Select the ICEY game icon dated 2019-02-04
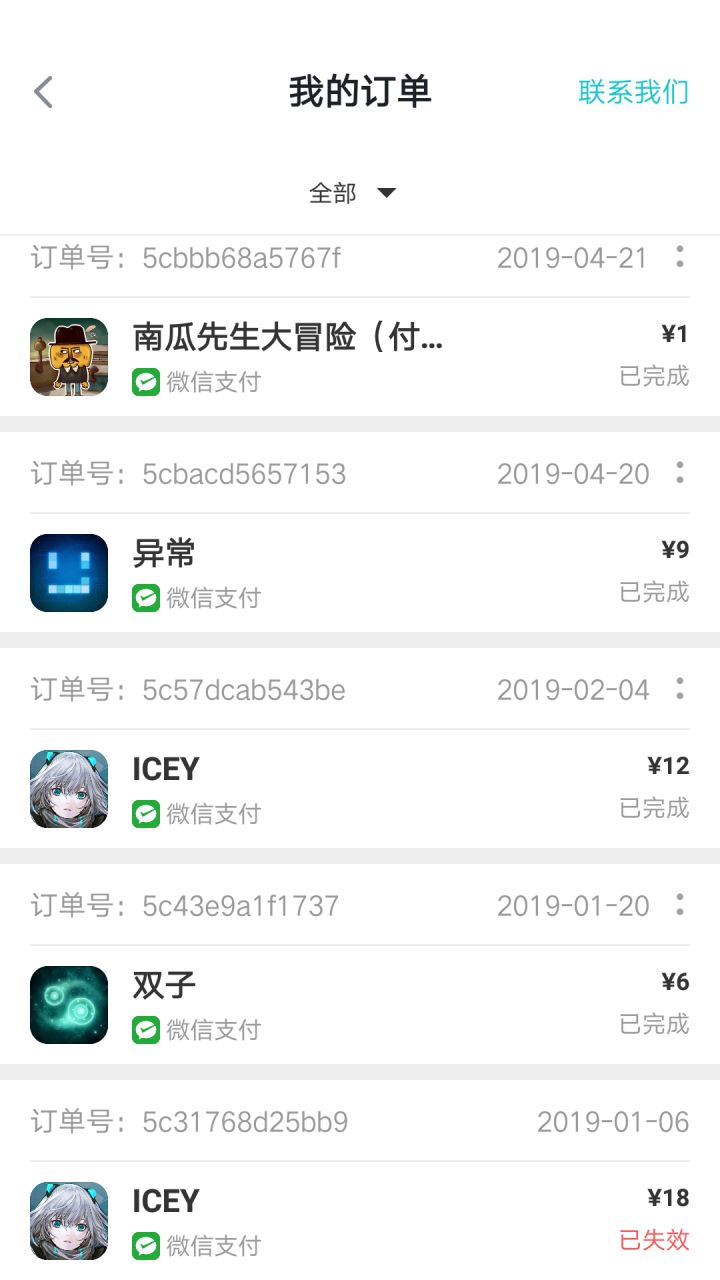 click(x=68, y=788)
